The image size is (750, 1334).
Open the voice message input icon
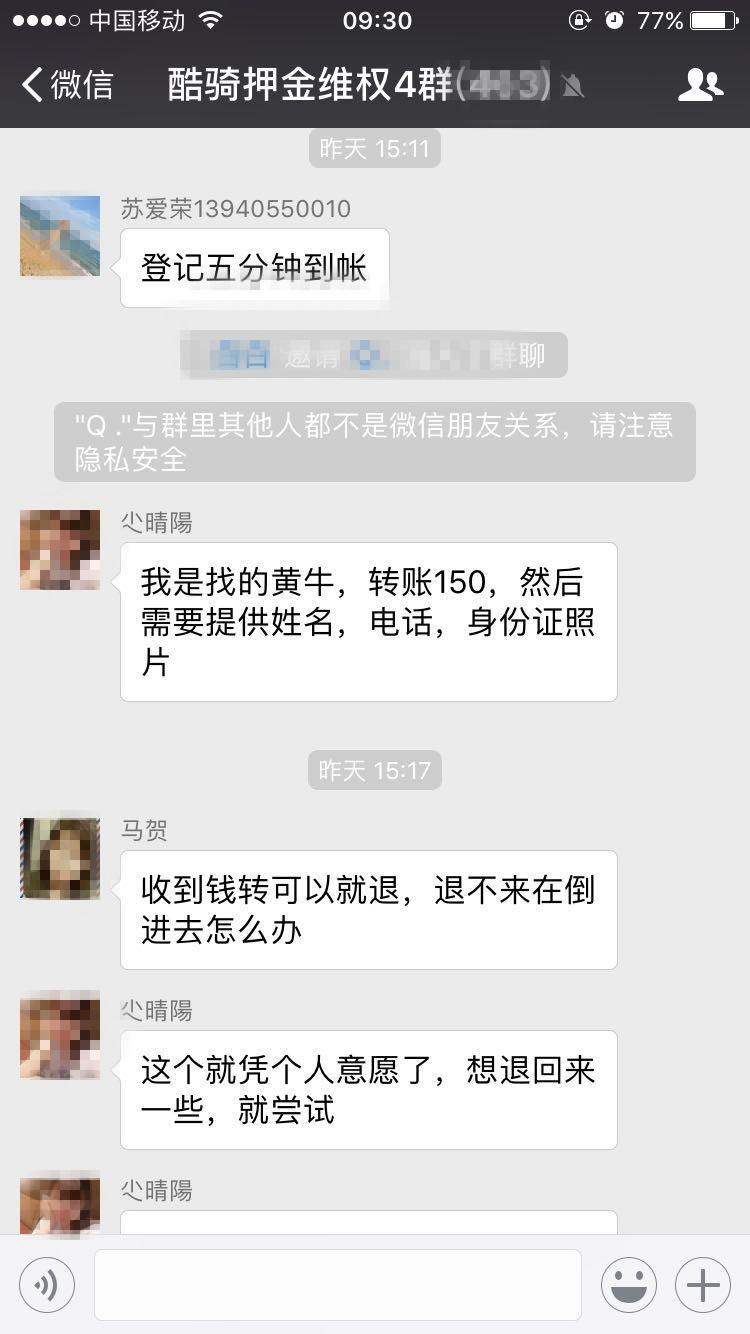[x=44, y=1284]
